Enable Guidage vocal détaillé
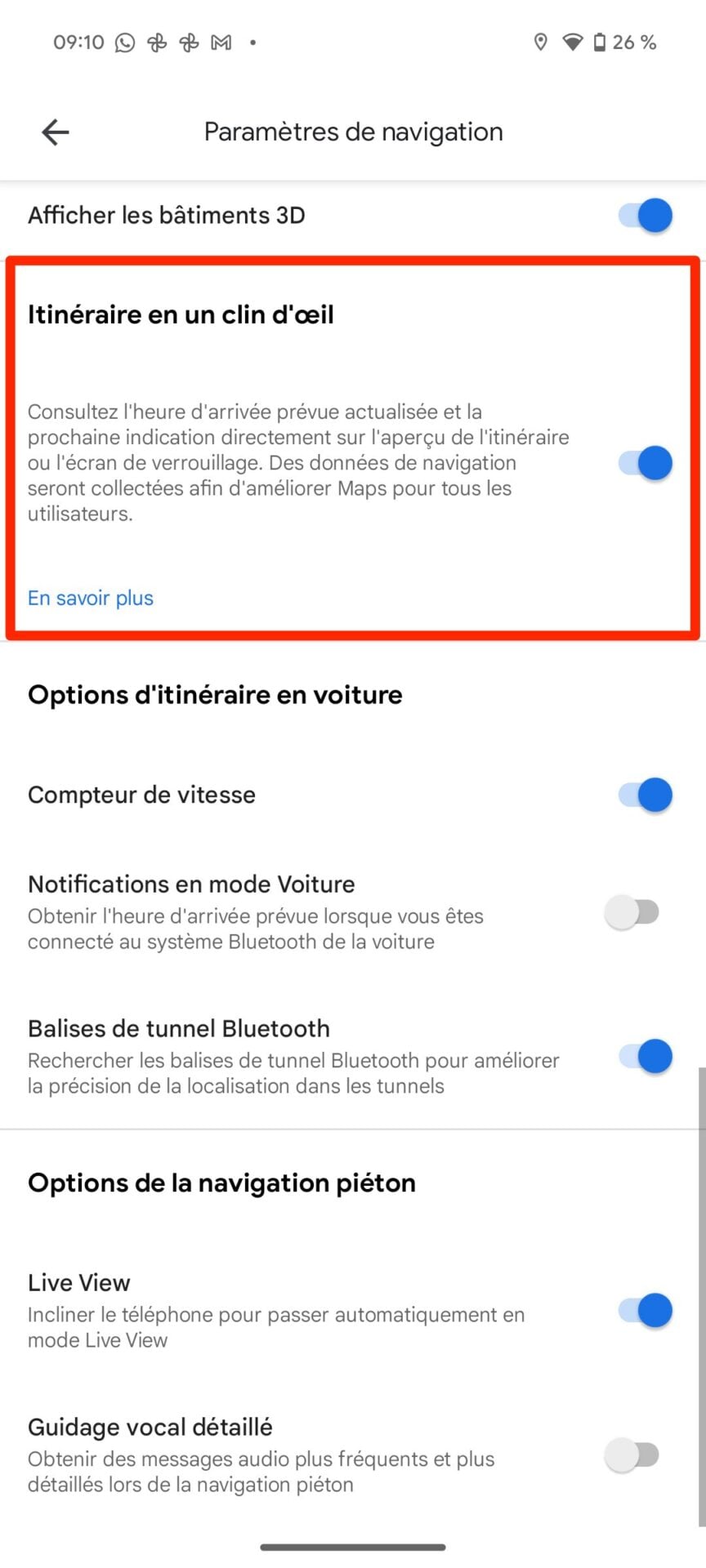Screen dimensions: 706x1568 [x=632, y=1454]
